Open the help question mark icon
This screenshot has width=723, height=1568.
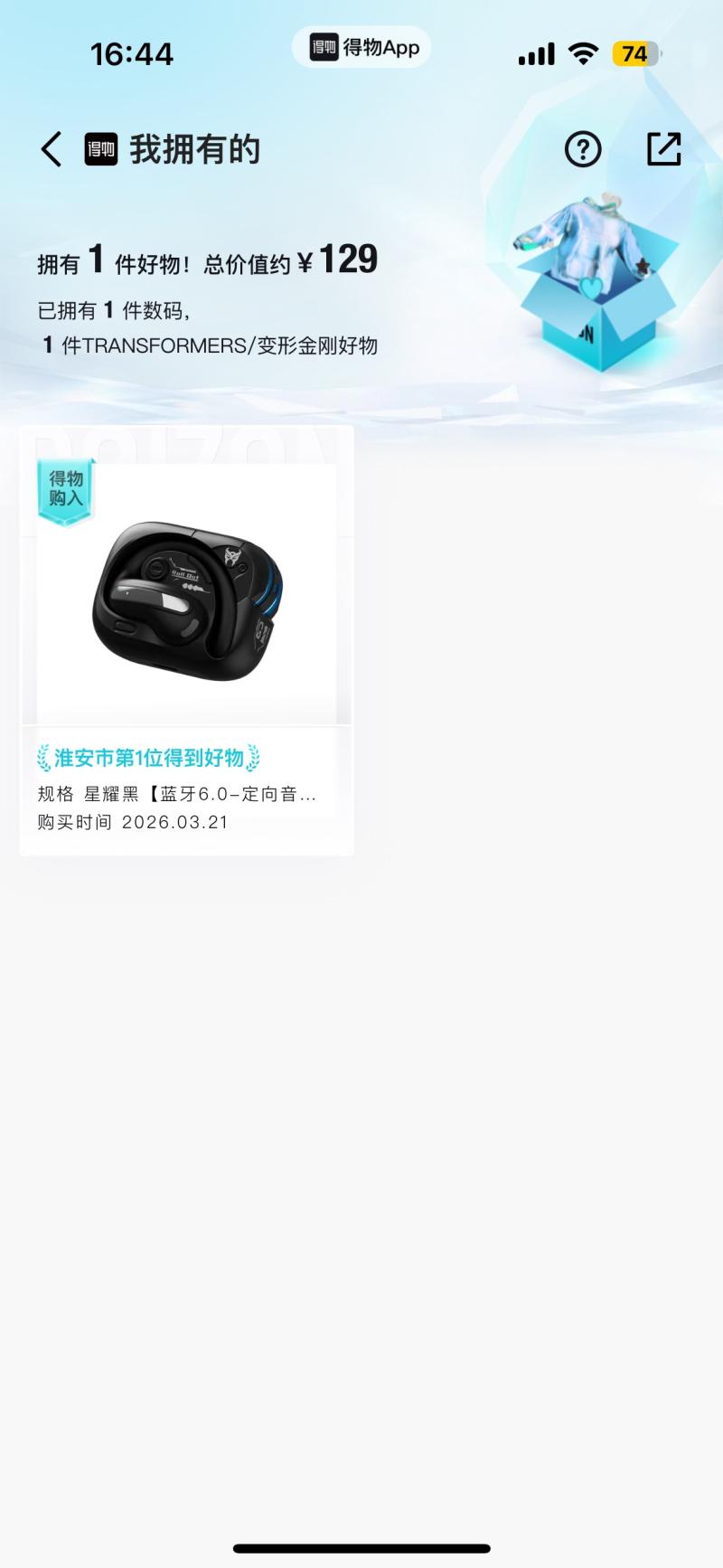583,149
